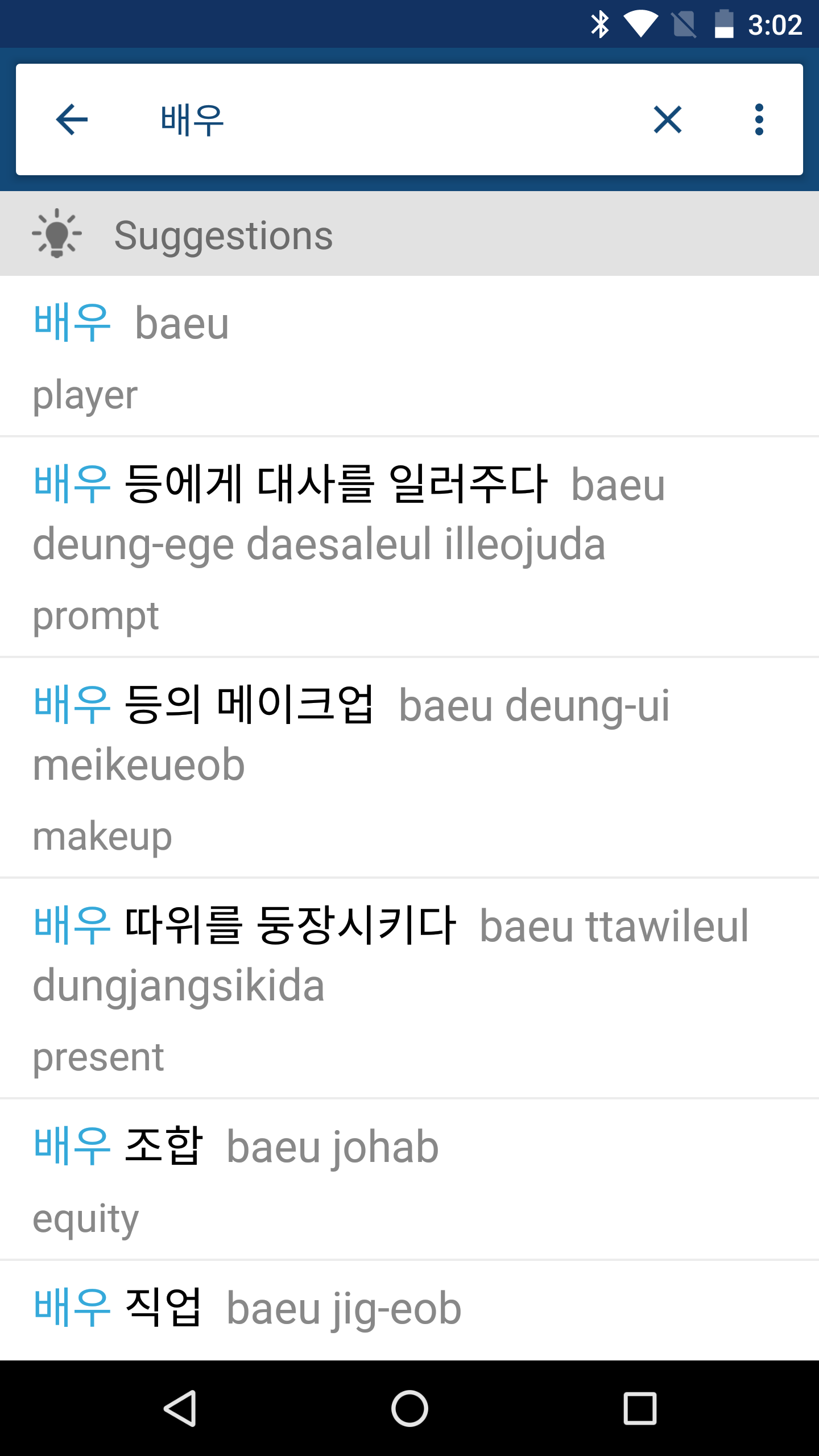
Task: Show recent apps via square button
Action: [x=640, y=1408]
